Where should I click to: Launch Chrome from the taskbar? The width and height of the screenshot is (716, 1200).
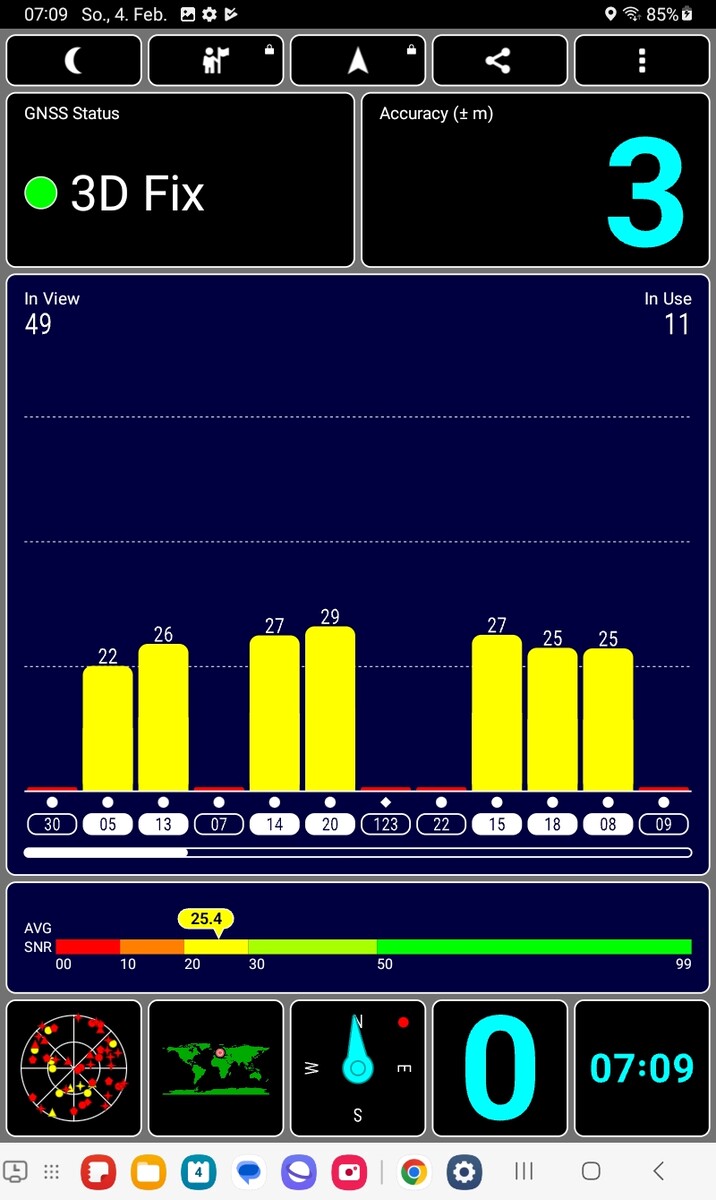[x=413, y=1171]
